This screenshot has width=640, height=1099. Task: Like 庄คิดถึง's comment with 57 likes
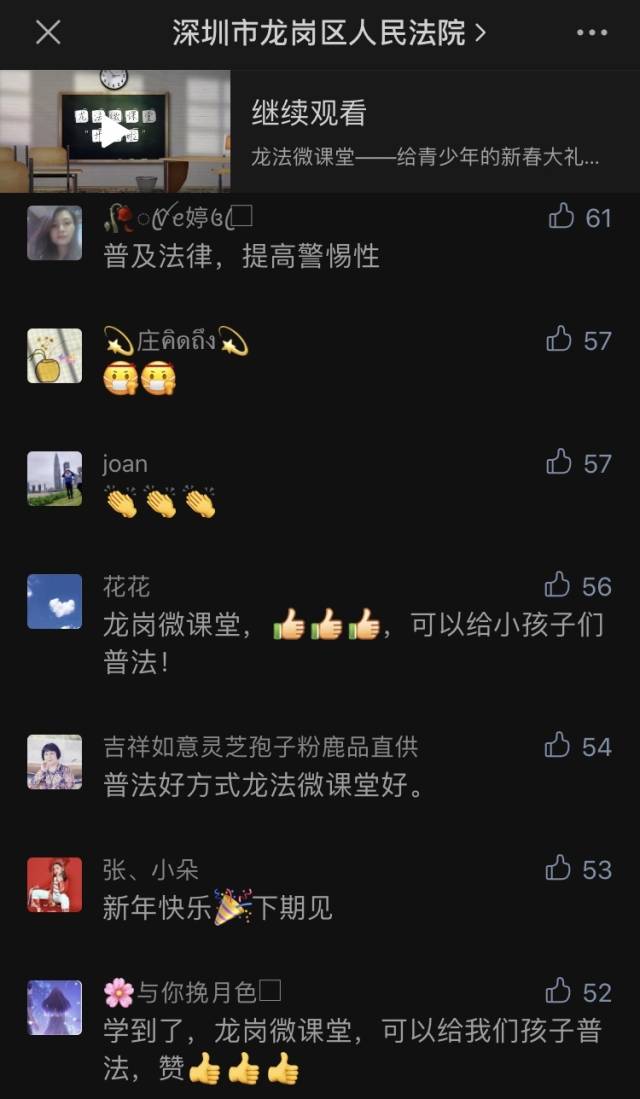560,340
